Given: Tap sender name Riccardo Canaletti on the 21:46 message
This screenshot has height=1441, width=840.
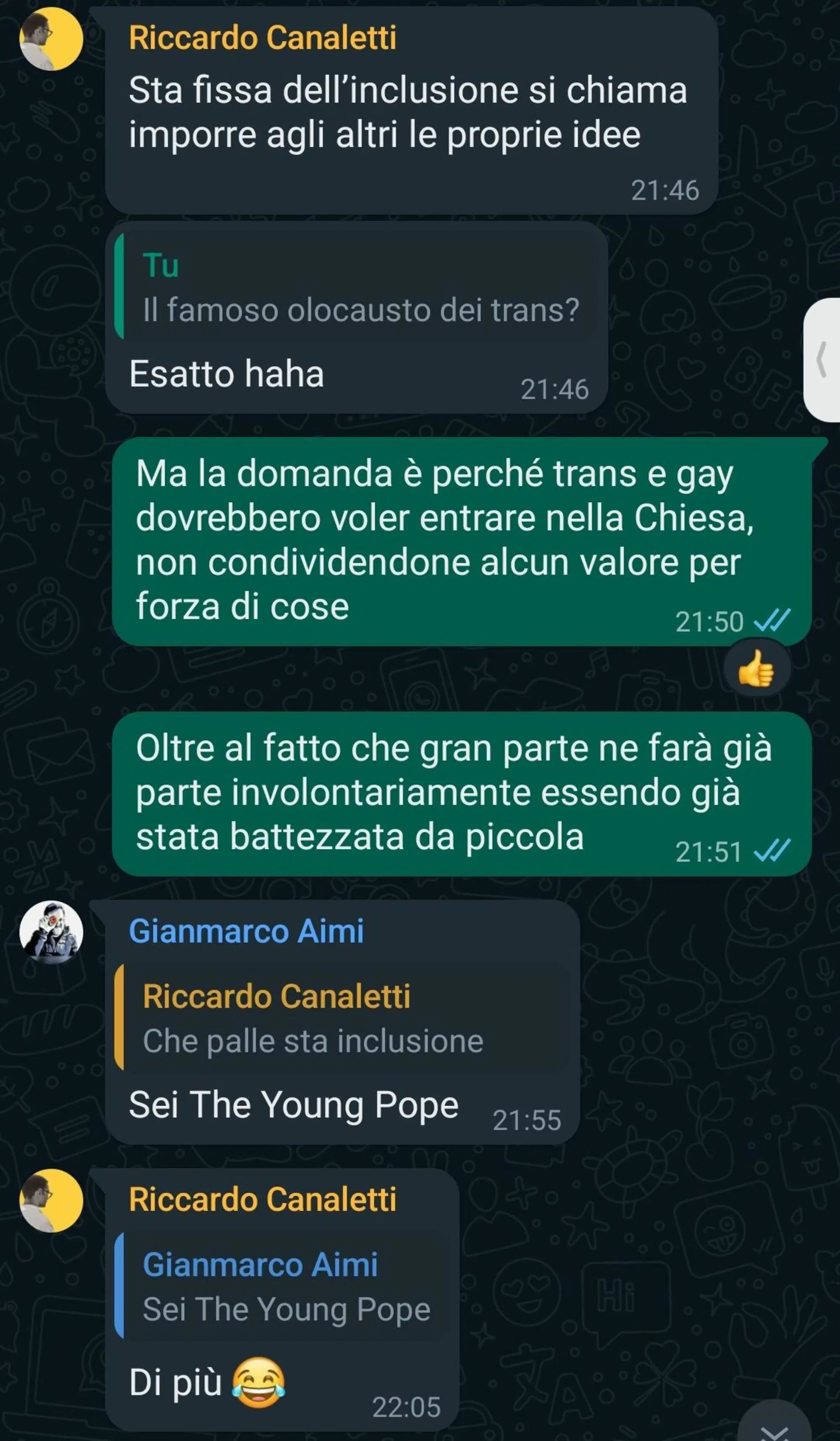Looking at the screenshot, I should [262, 38].
